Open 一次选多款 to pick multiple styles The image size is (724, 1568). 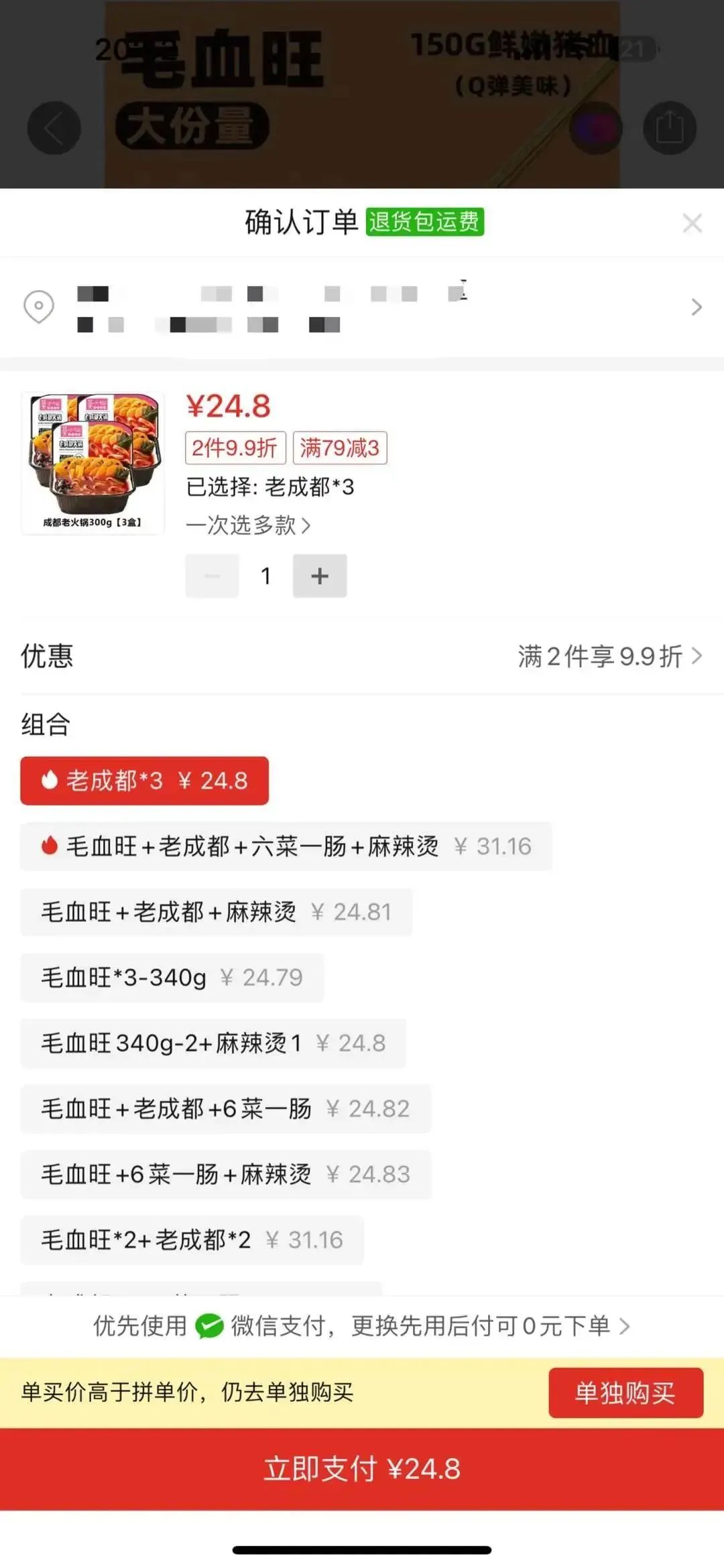(x=248, y=525)
